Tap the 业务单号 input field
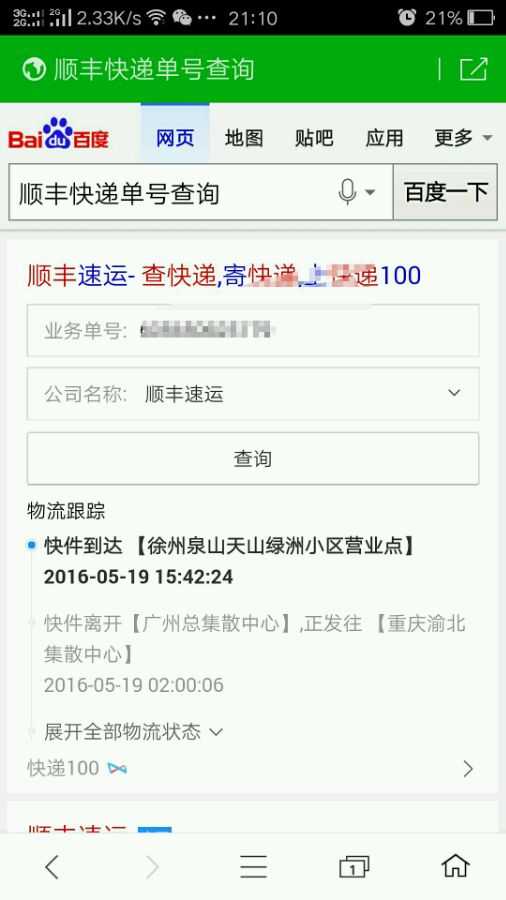This screenshot has height=900, width=506. pyautogui.click(x=253, y=331)
